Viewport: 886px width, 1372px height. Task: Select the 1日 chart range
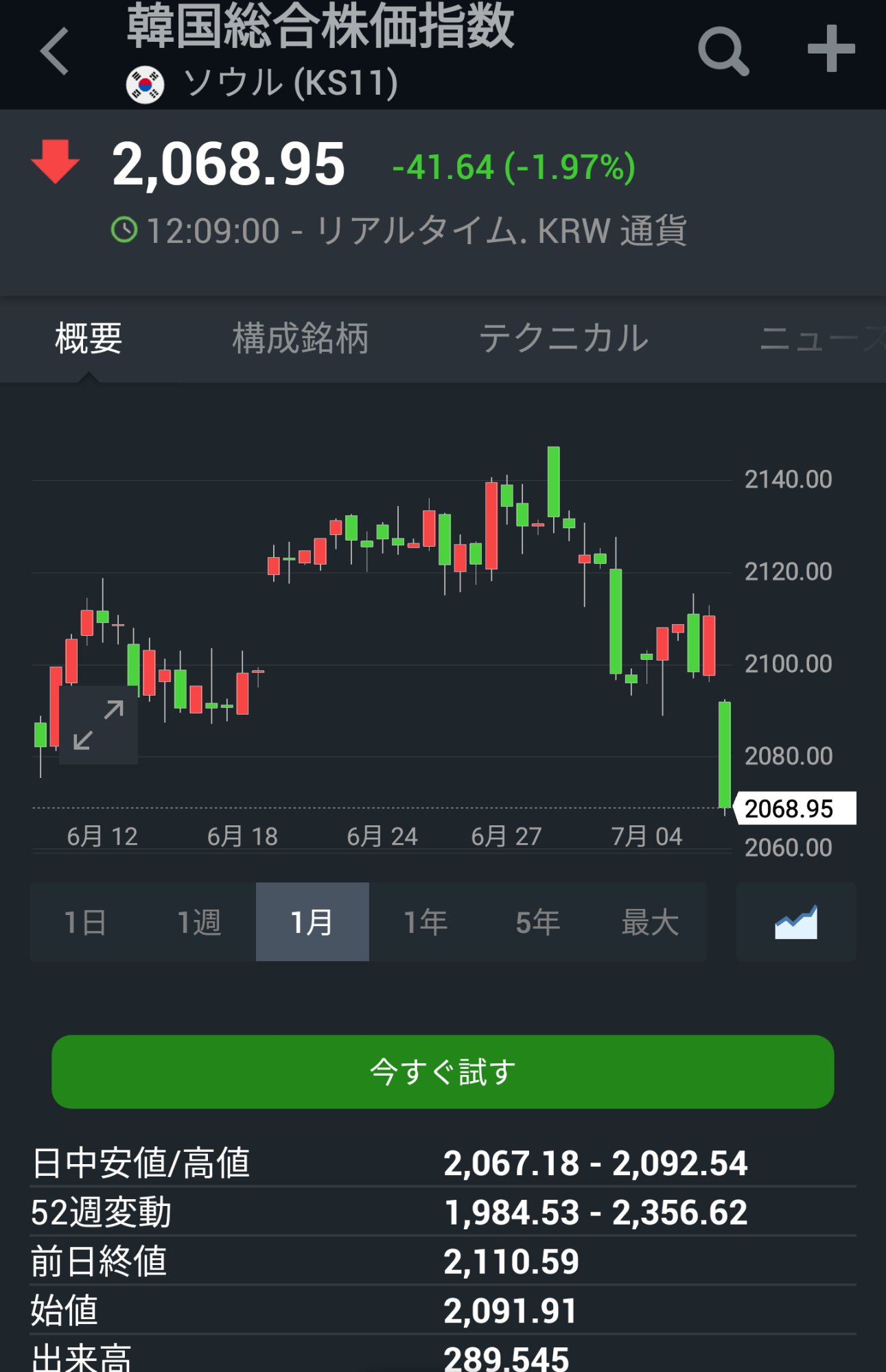(x=85, y=922)
